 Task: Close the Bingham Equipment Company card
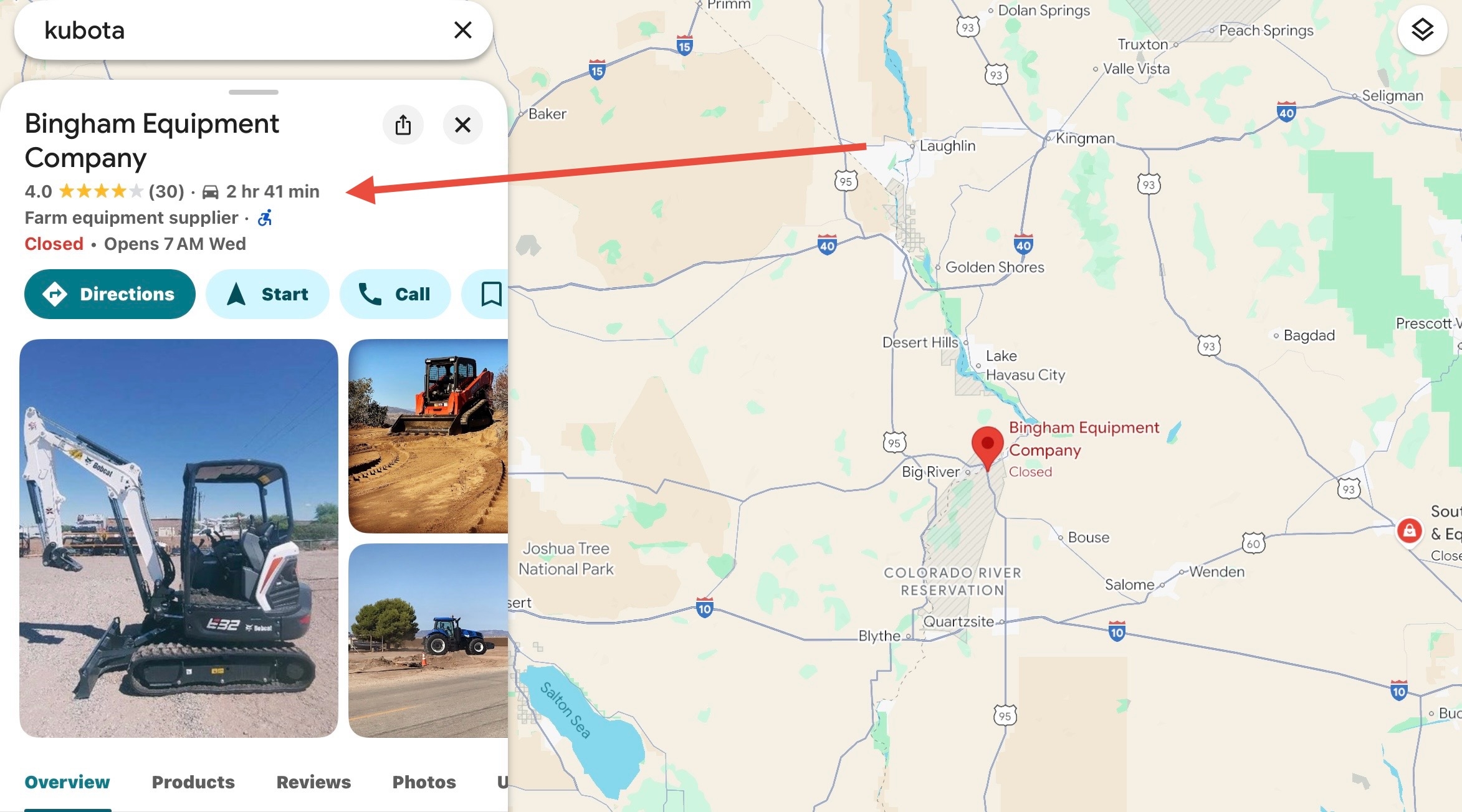tap(462, 125)
